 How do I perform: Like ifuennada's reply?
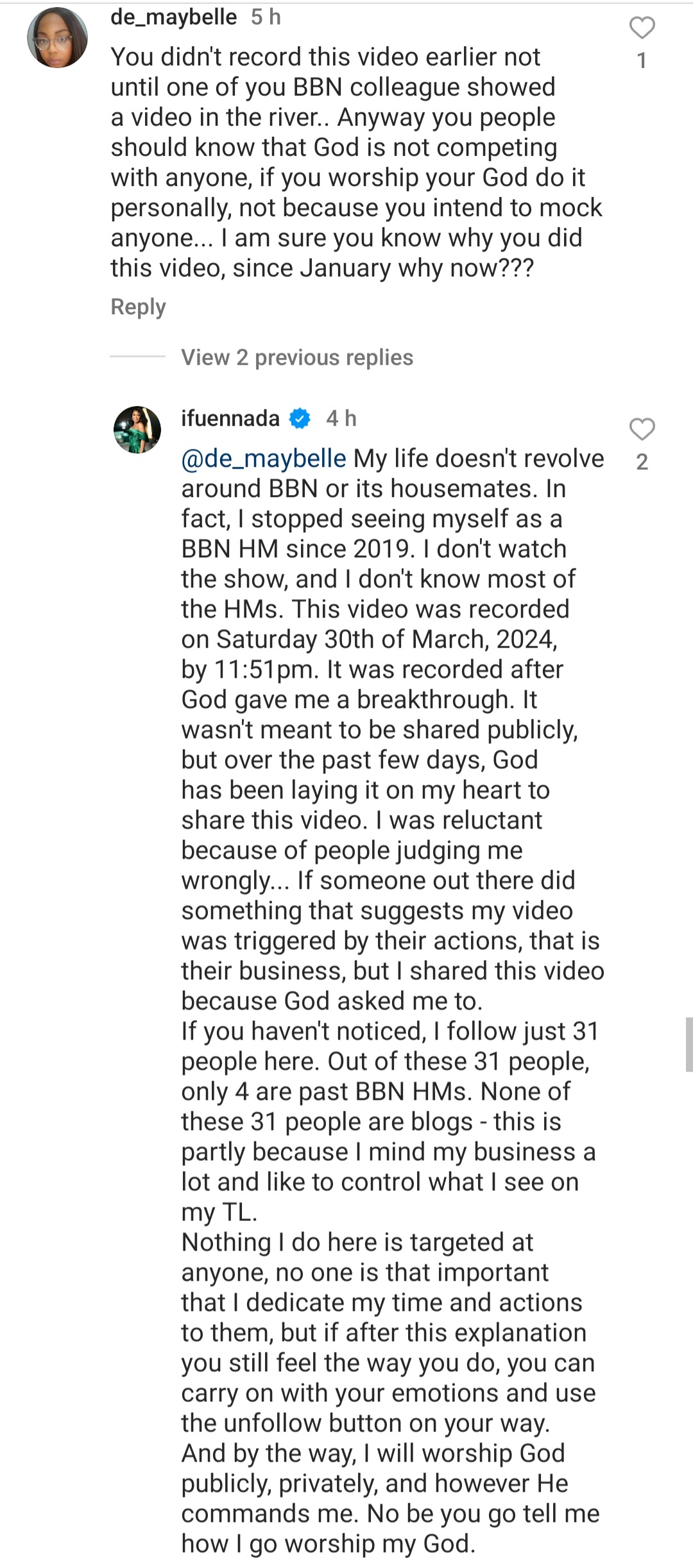pyautogui.click(x=642, y=430)
